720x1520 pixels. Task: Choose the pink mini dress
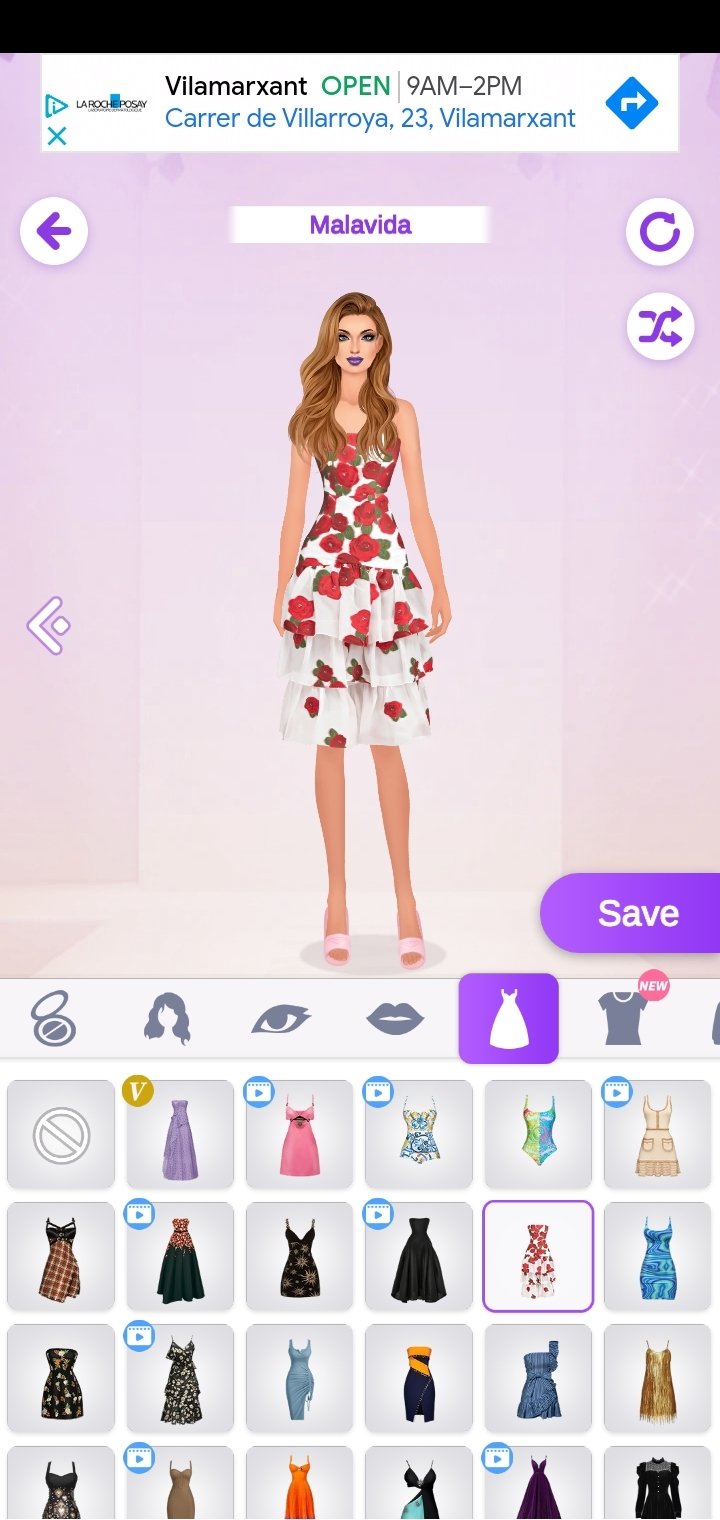pos(299,1134)
